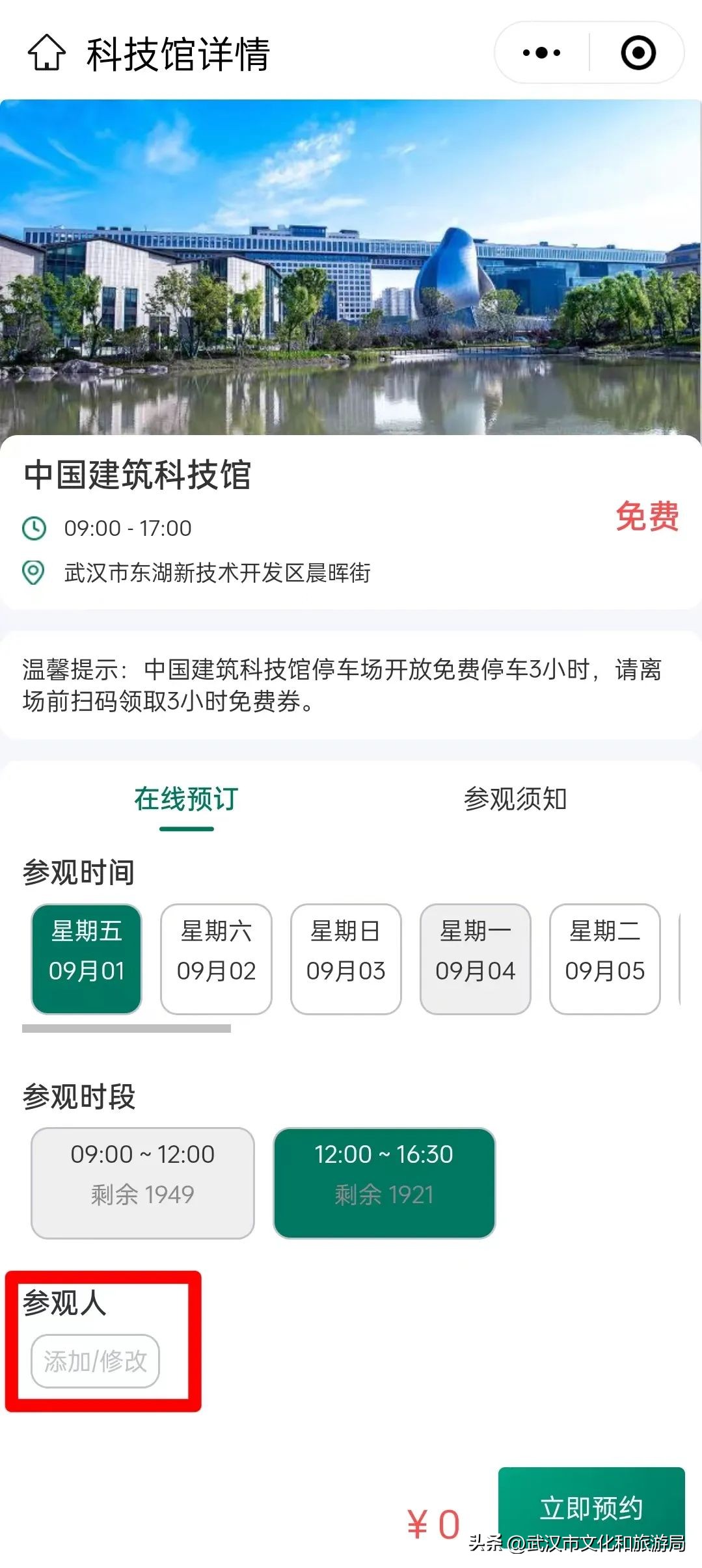702x1568 pixels.
Task: Click the clock icon beside opening hours
Action: (32, 528)
